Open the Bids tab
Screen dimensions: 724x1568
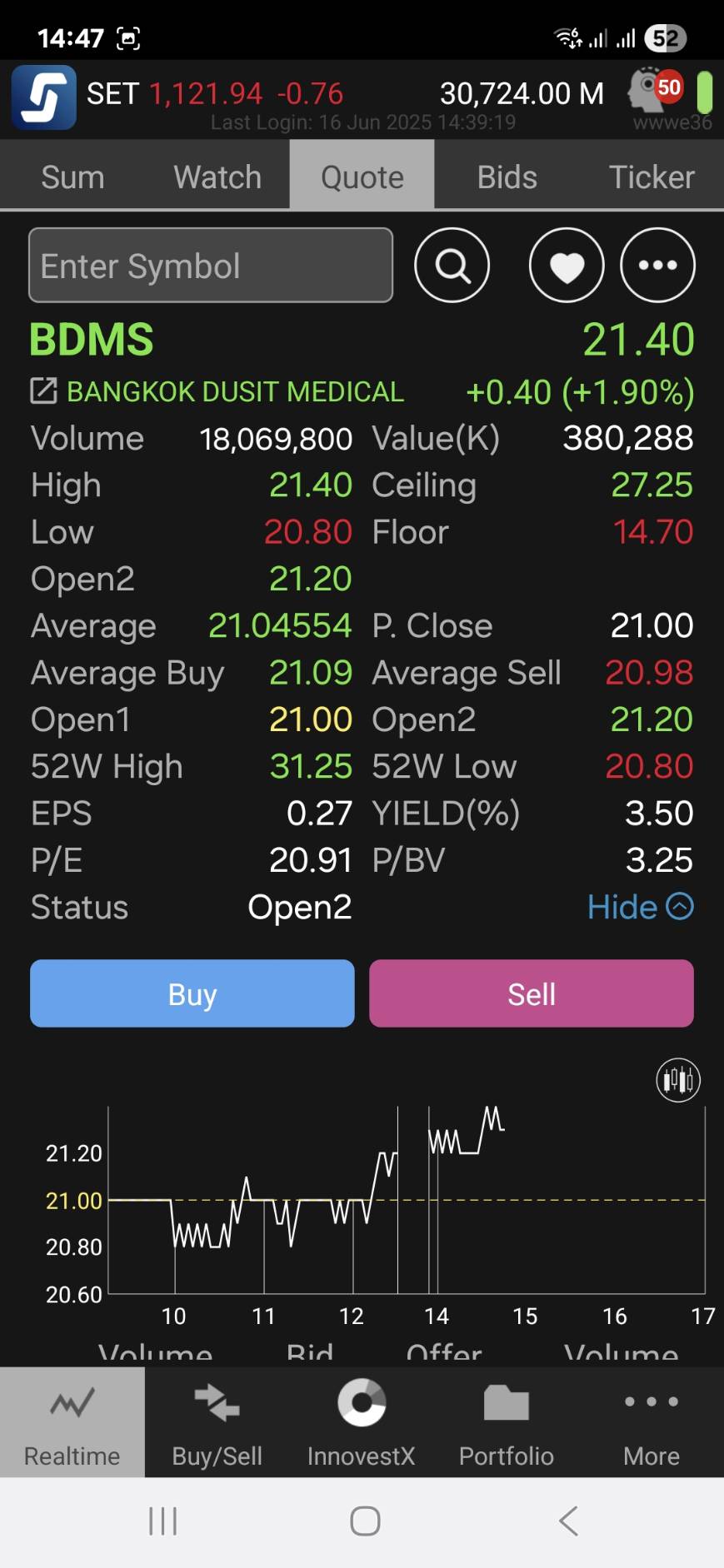tap(507, 177)
